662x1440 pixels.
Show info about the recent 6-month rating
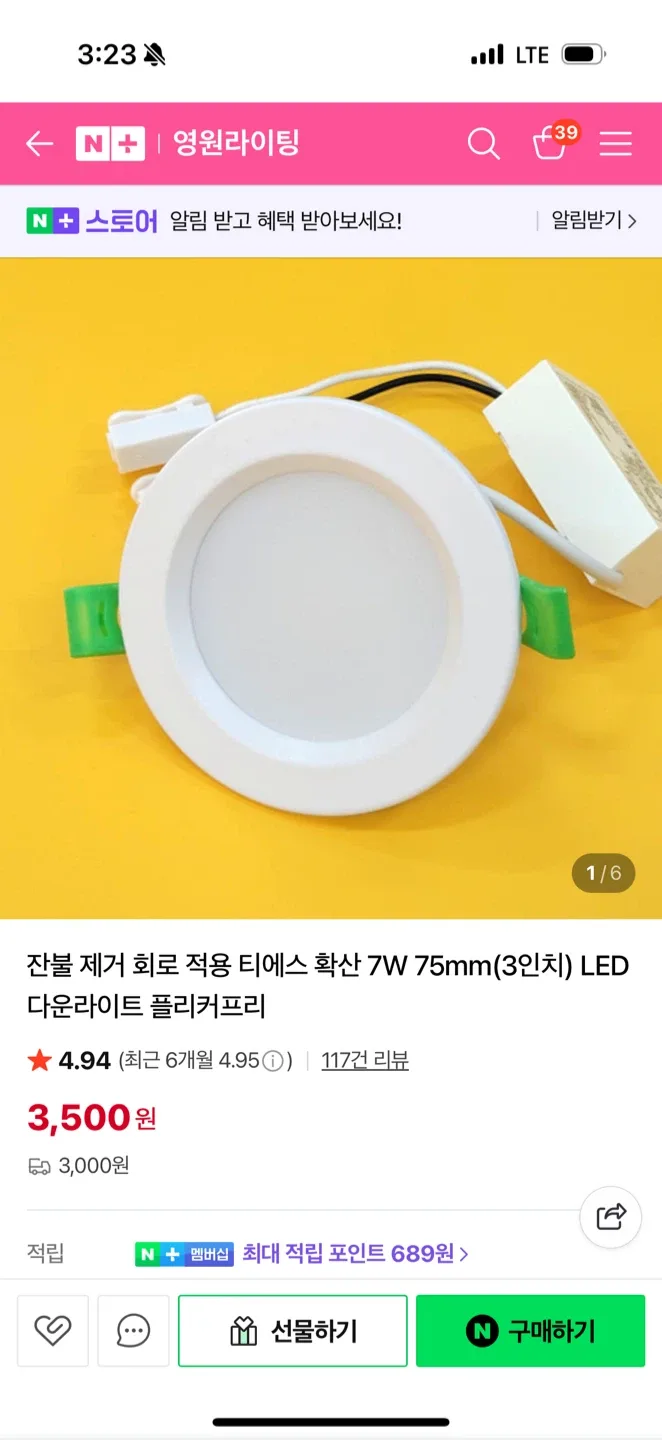point(273,1062)
